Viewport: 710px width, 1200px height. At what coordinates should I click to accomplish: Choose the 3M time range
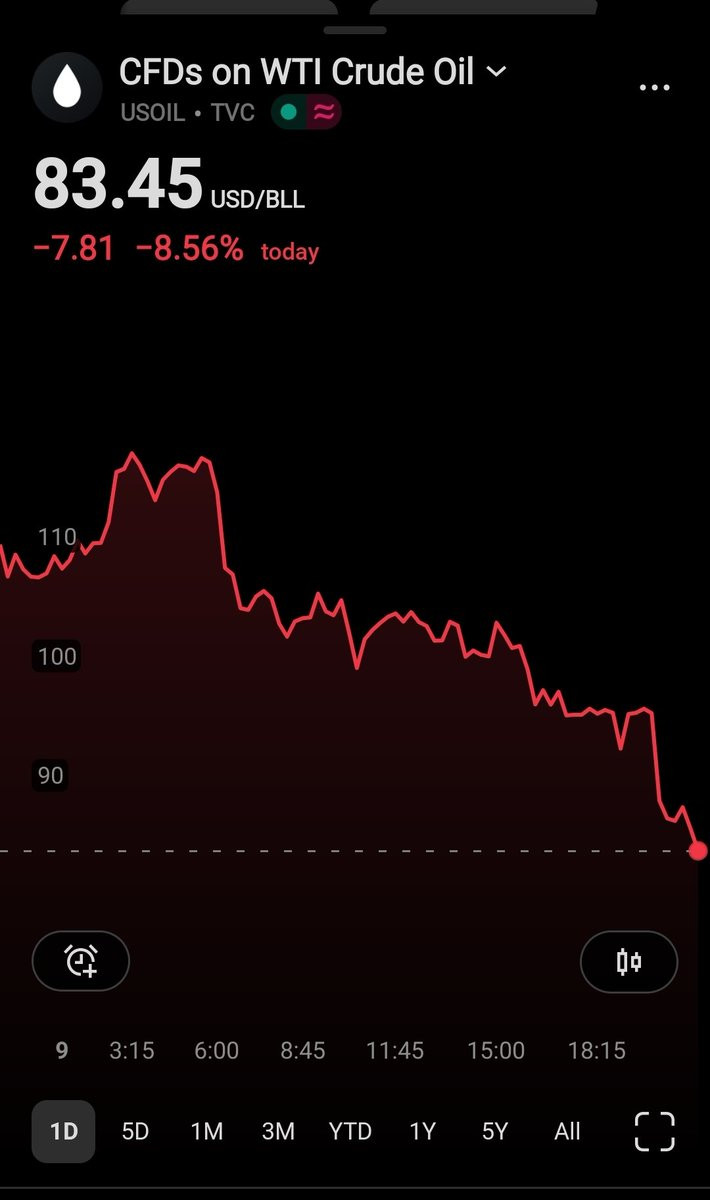(278, 1131)
